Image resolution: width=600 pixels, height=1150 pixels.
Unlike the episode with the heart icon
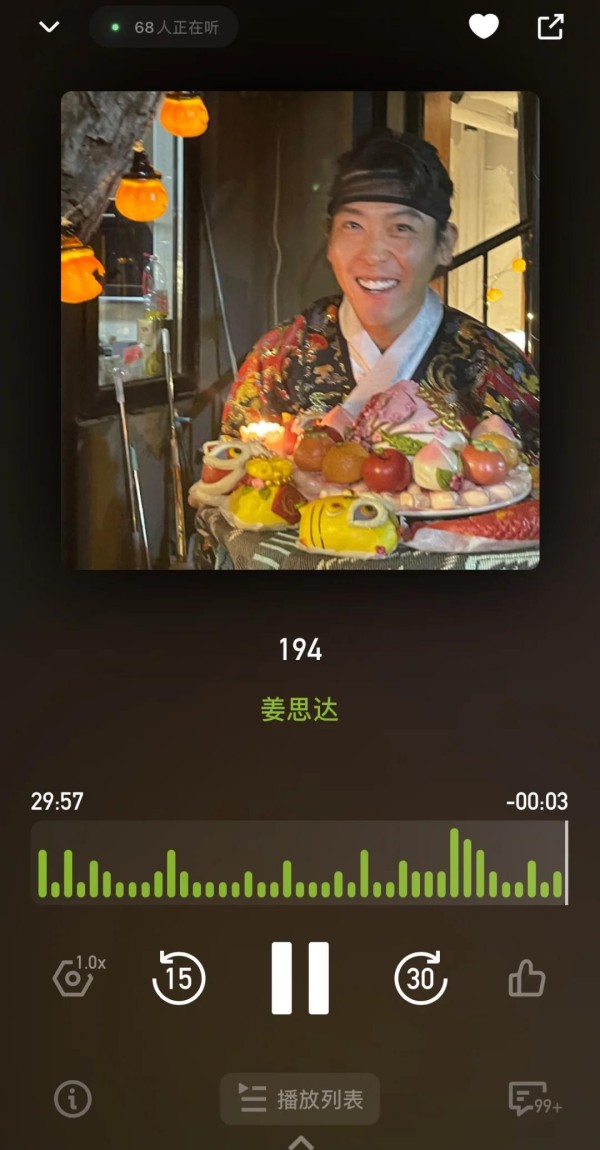point(483,27)
